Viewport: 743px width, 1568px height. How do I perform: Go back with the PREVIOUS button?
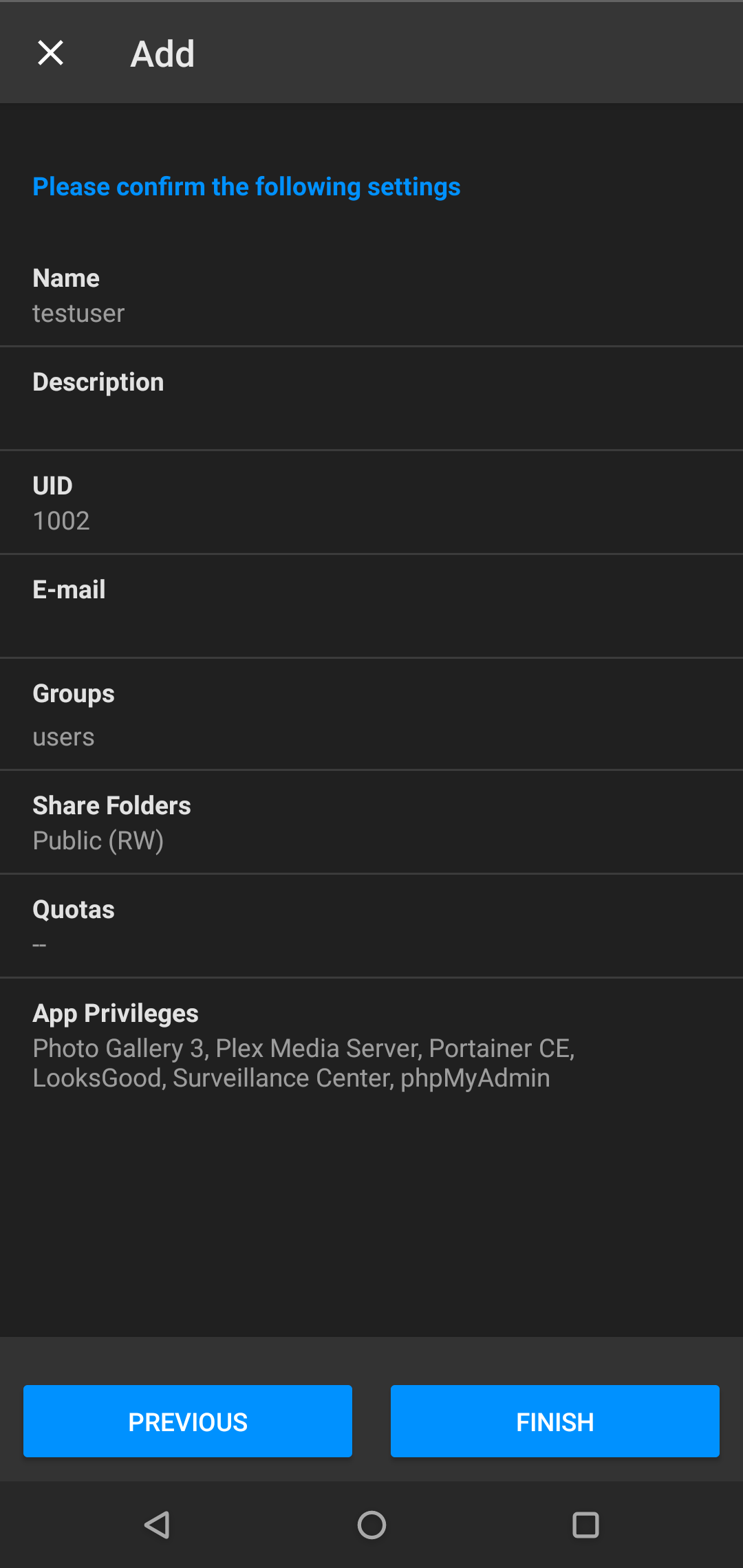(x=188, y=1421)
